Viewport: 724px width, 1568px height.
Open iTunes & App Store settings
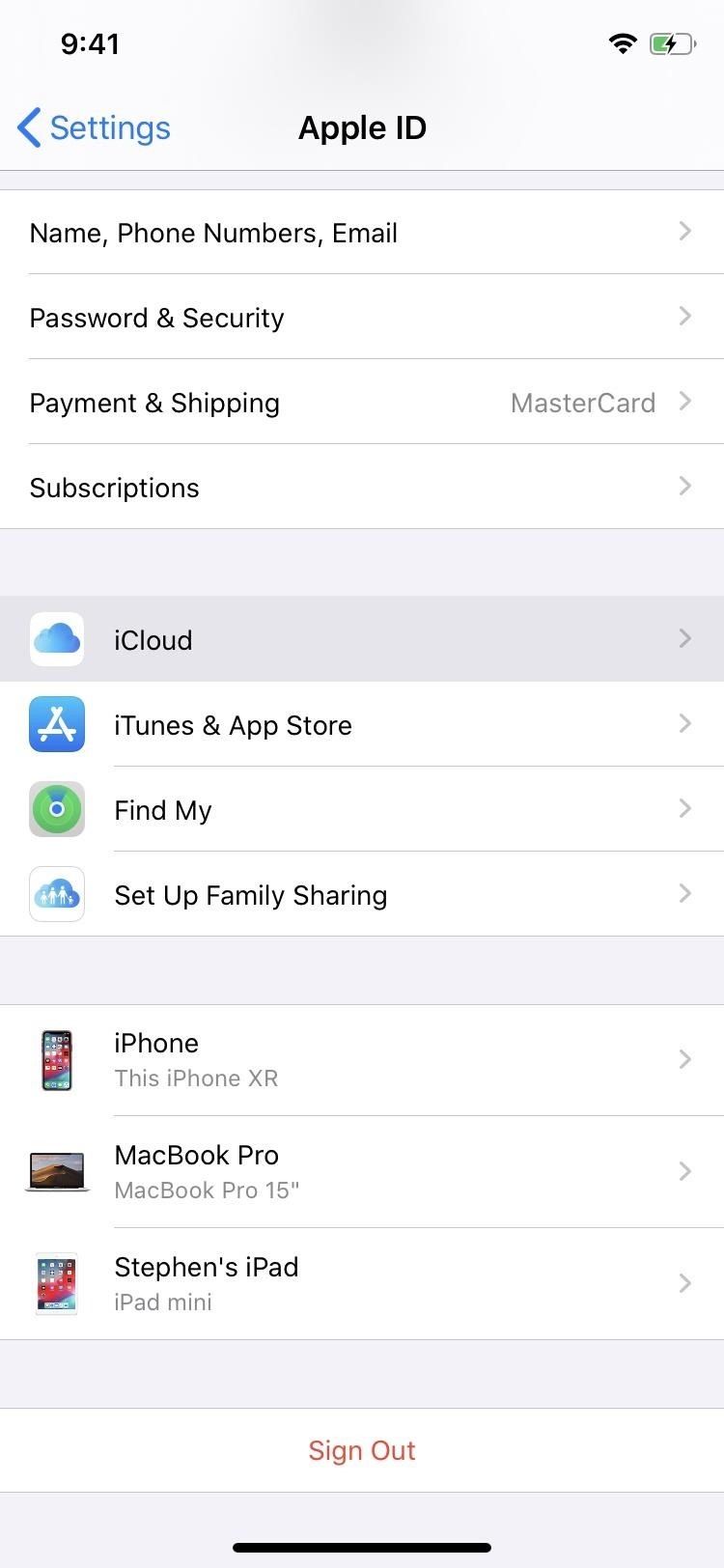[361, 724]
